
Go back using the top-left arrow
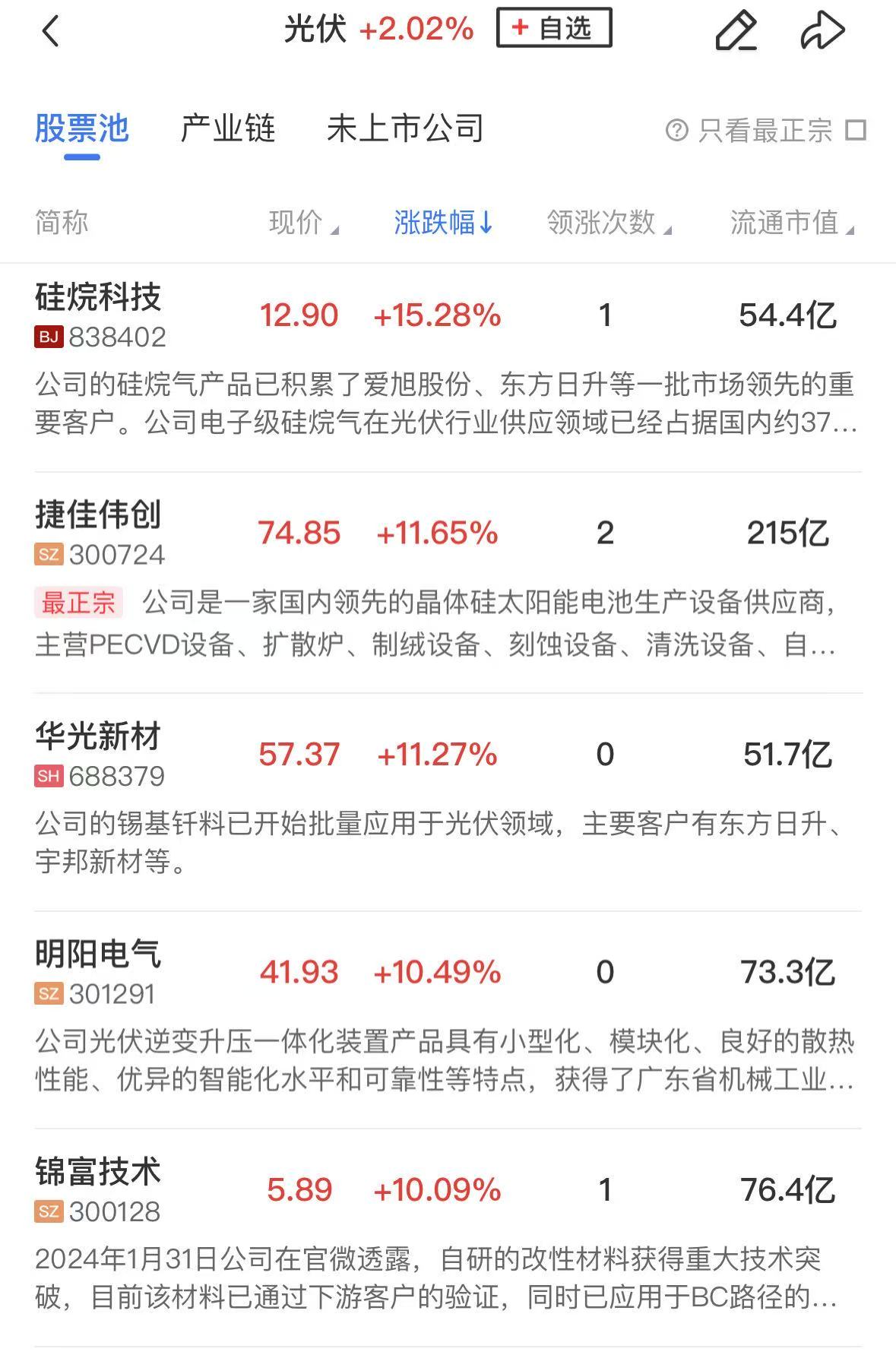tap(50, 32)
